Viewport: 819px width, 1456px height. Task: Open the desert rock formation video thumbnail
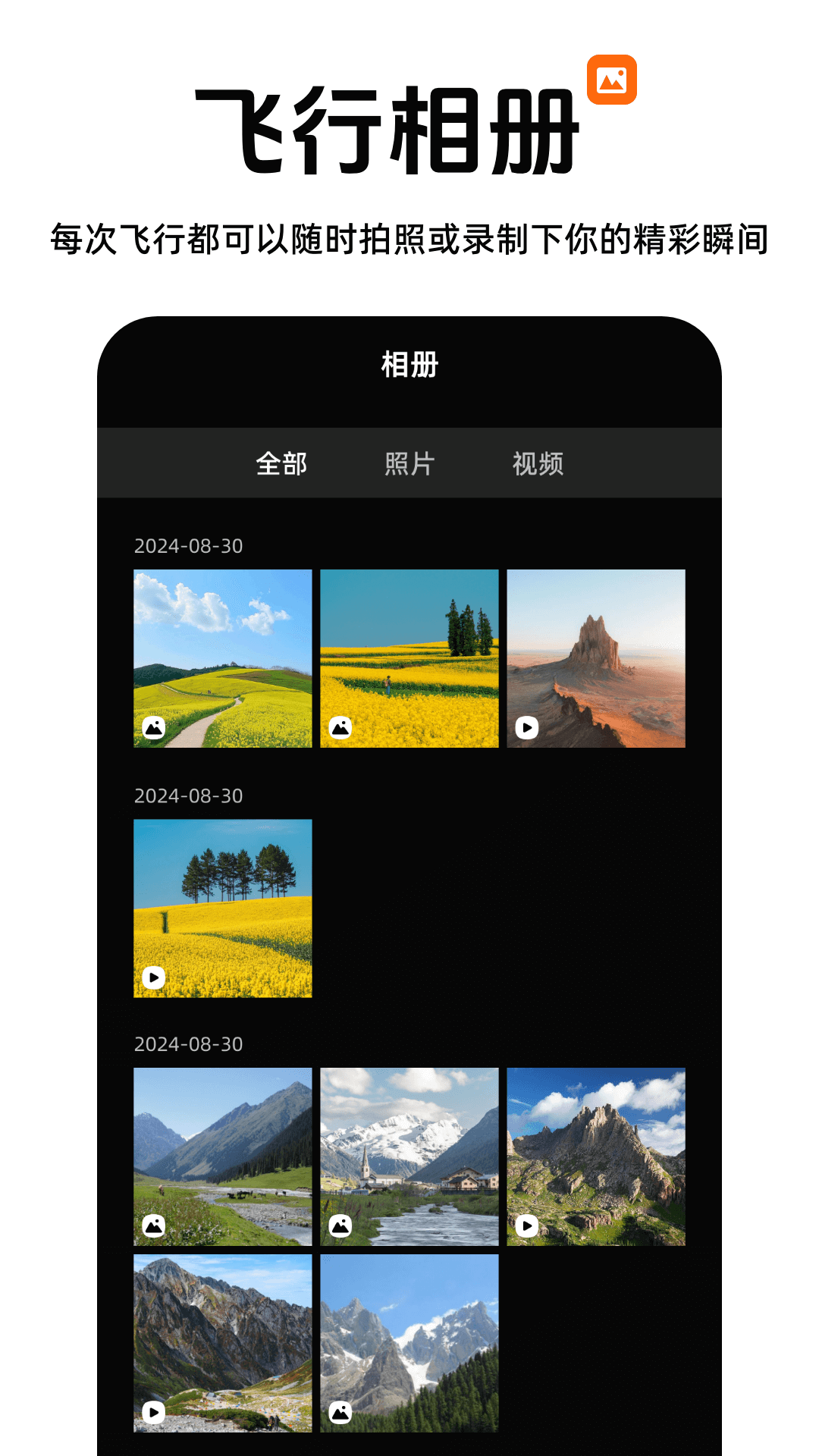pos(596,658)
